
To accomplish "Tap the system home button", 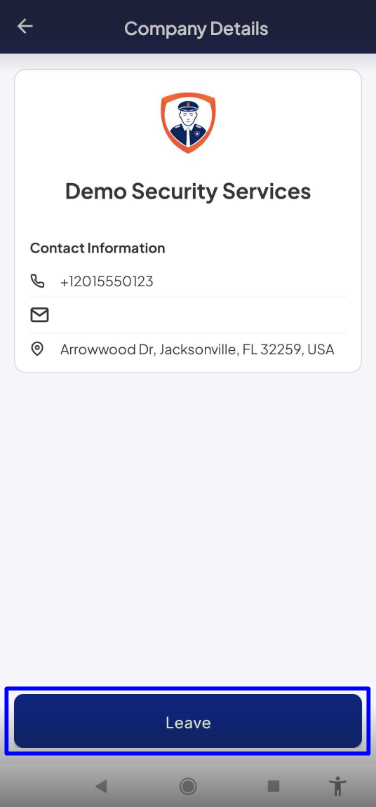I will (188, 786).
